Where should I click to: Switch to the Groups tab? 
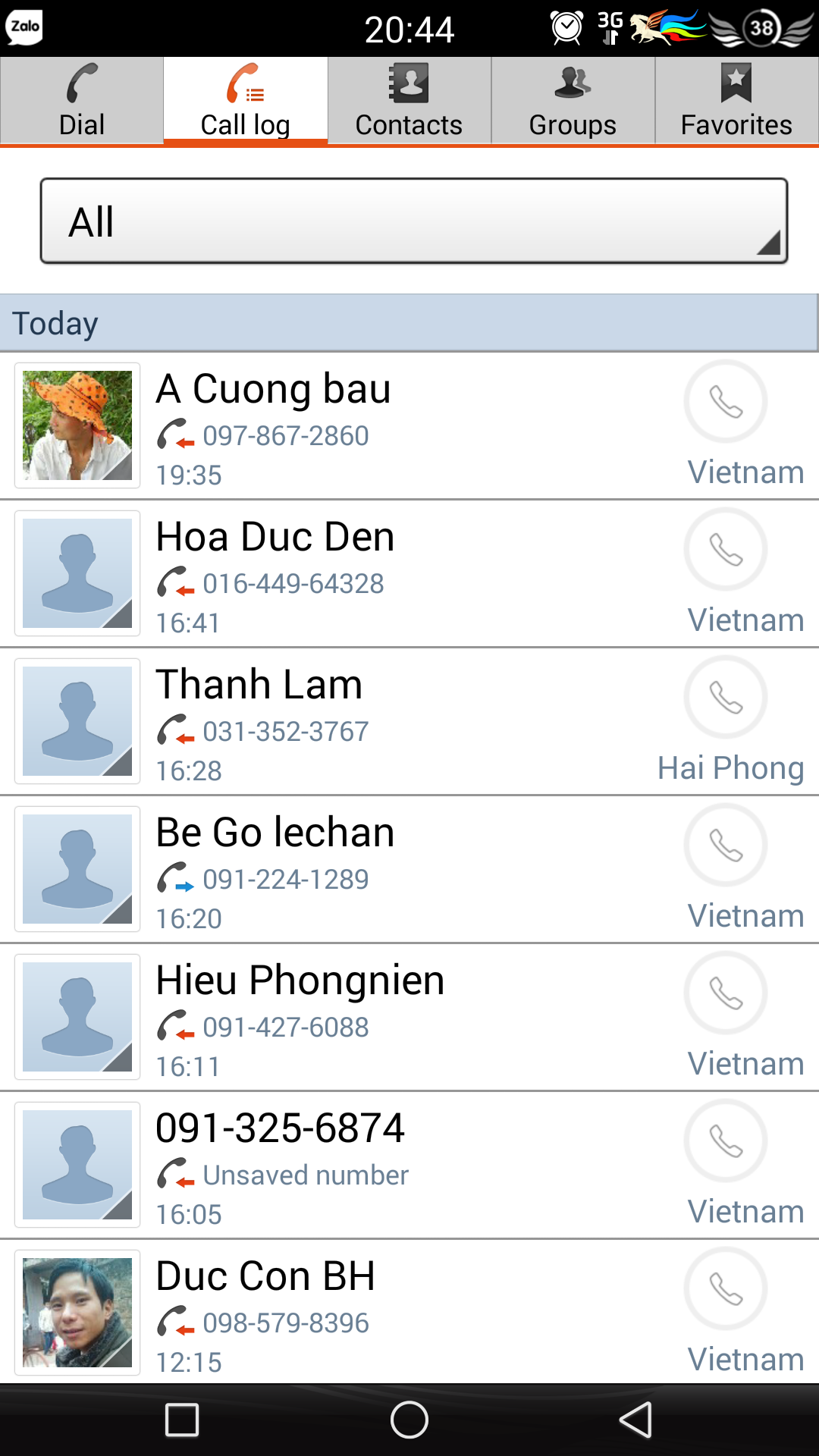[573, 101]
